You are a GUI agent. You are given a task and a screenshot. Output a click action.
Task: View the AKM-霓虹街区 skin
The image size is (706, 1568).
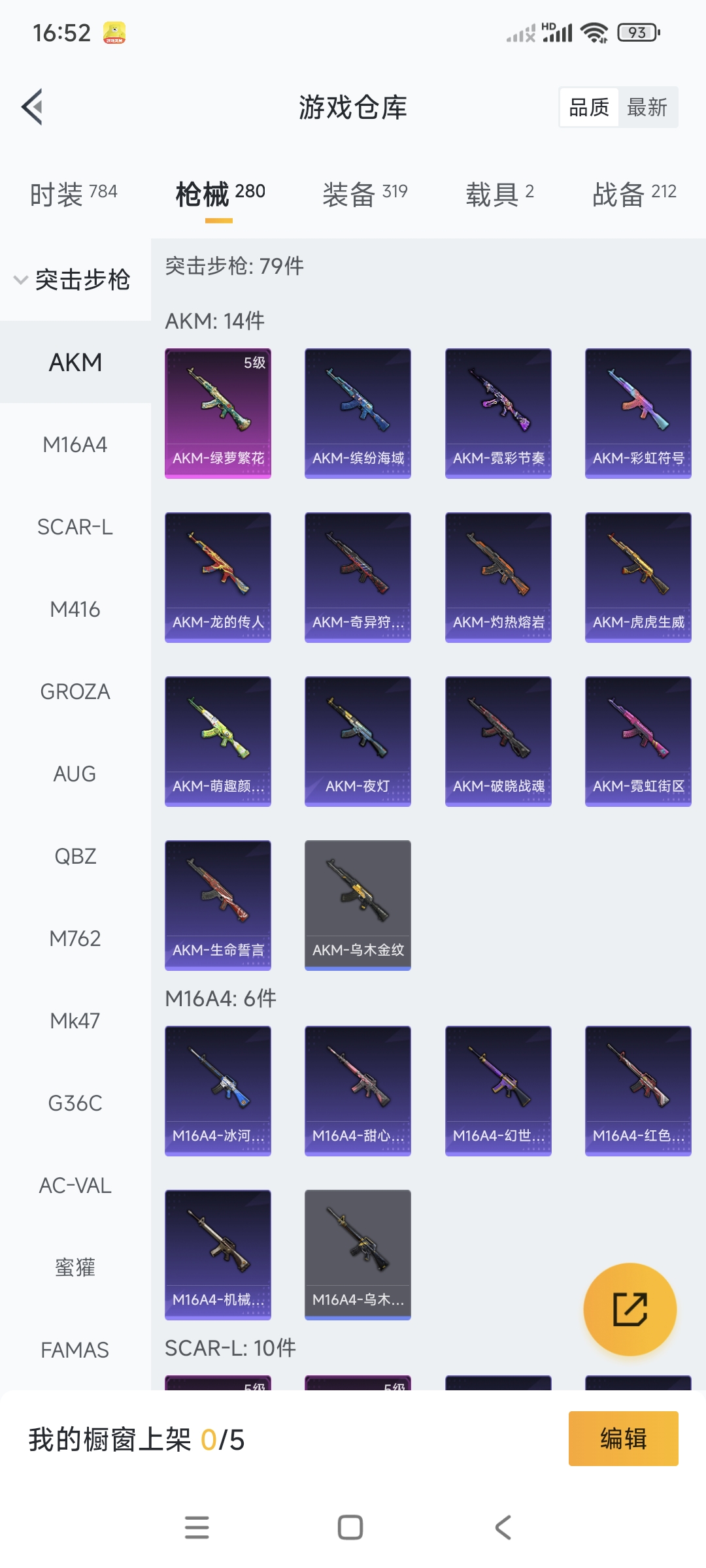click(638, 742)
